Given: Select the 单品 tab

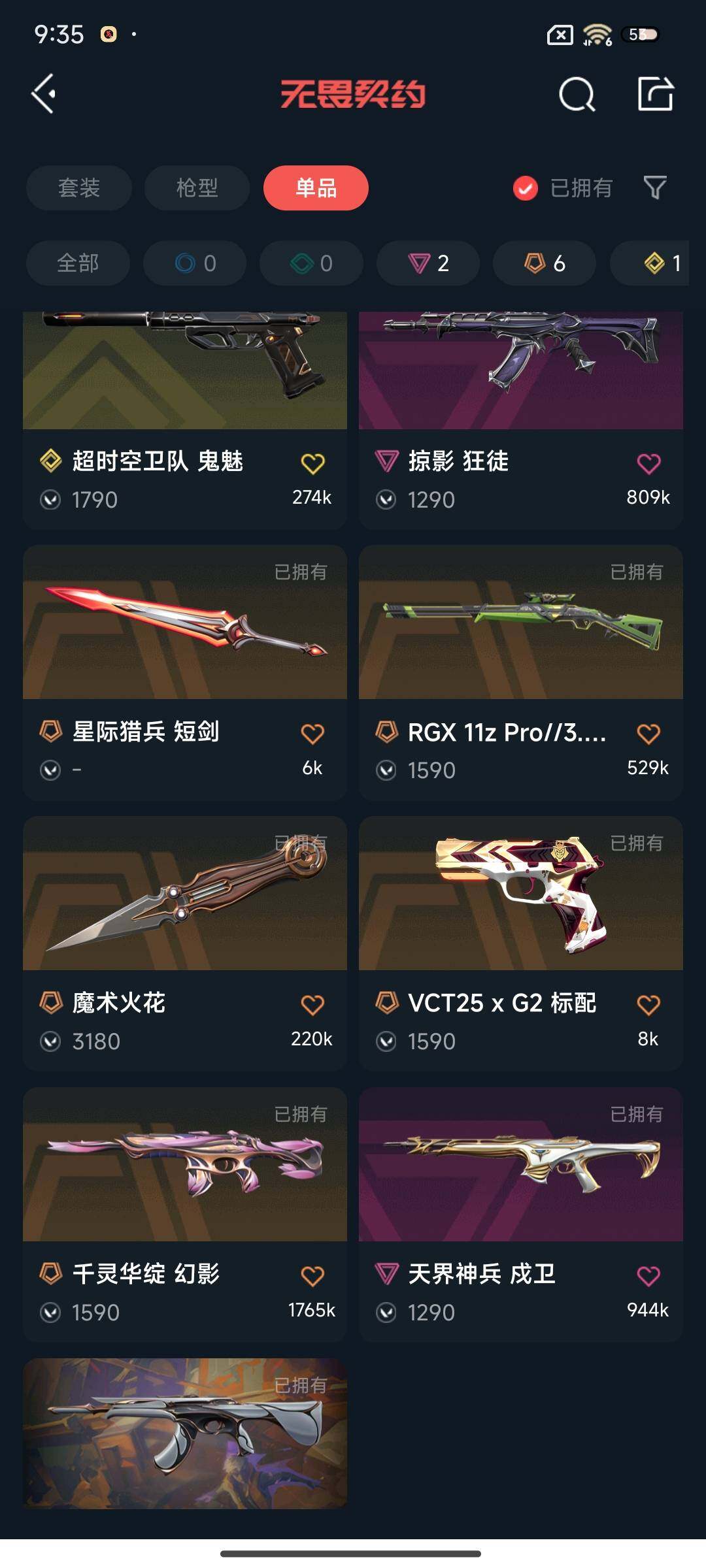Looking at the screenshot, I should (316, 188).
